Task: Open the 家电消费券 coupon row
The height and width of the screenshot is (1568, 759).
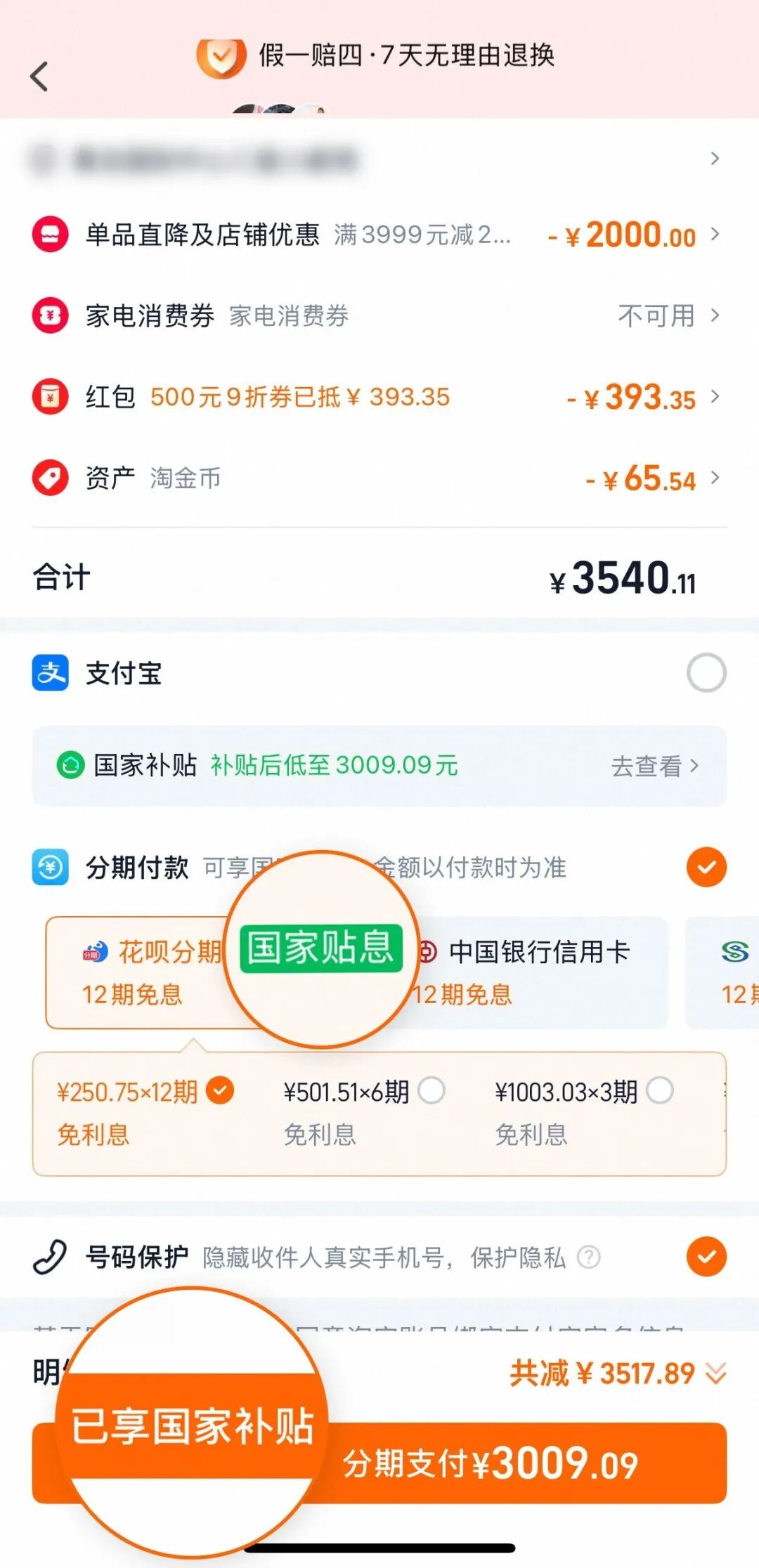Action: (379, 316)
